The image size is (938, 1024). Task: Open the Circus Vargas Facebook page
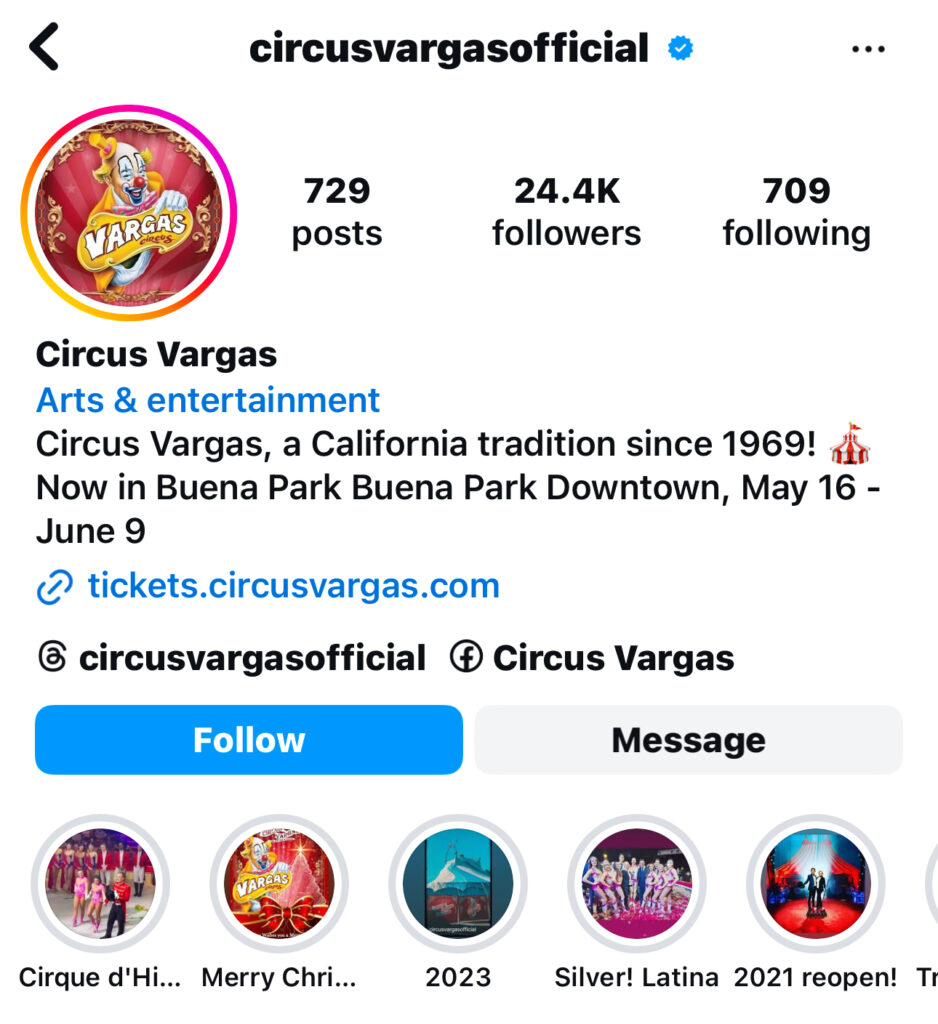(x=592, y=658)
